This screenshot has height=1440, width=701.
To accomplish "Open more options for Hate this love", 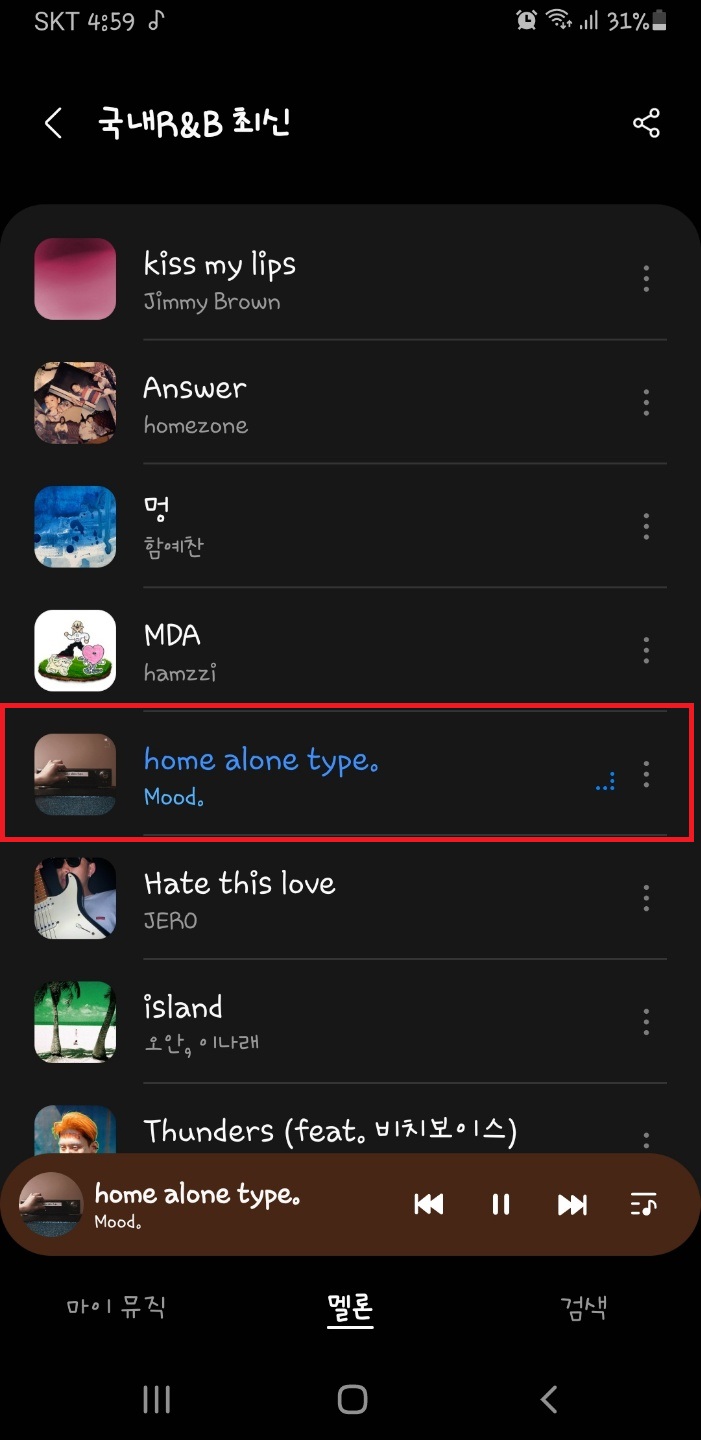I will pos(646,898).
